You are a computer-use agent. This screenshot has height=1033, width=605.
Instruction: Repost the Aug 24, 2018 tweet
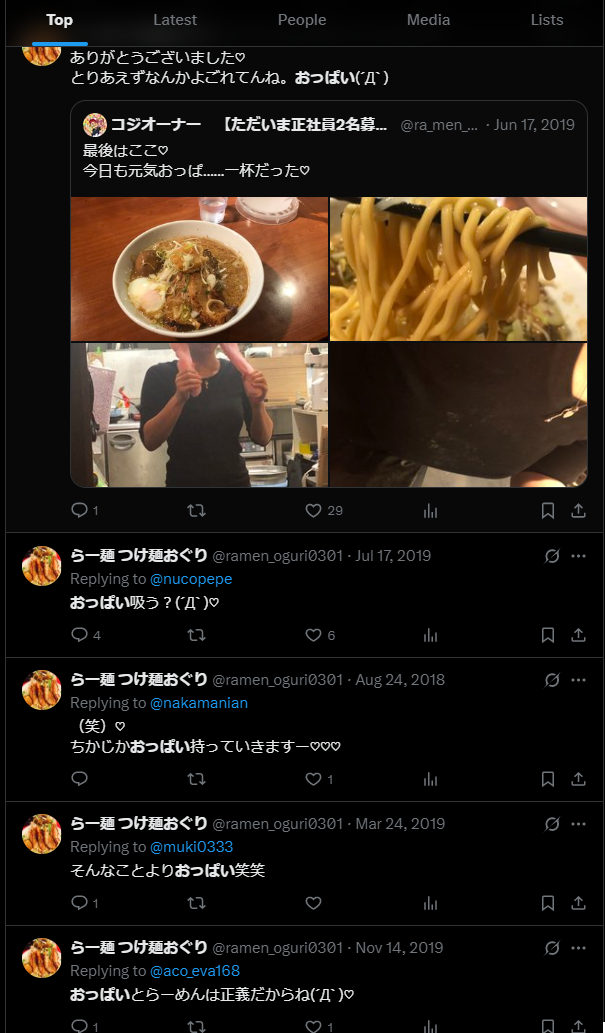[197, 779]
